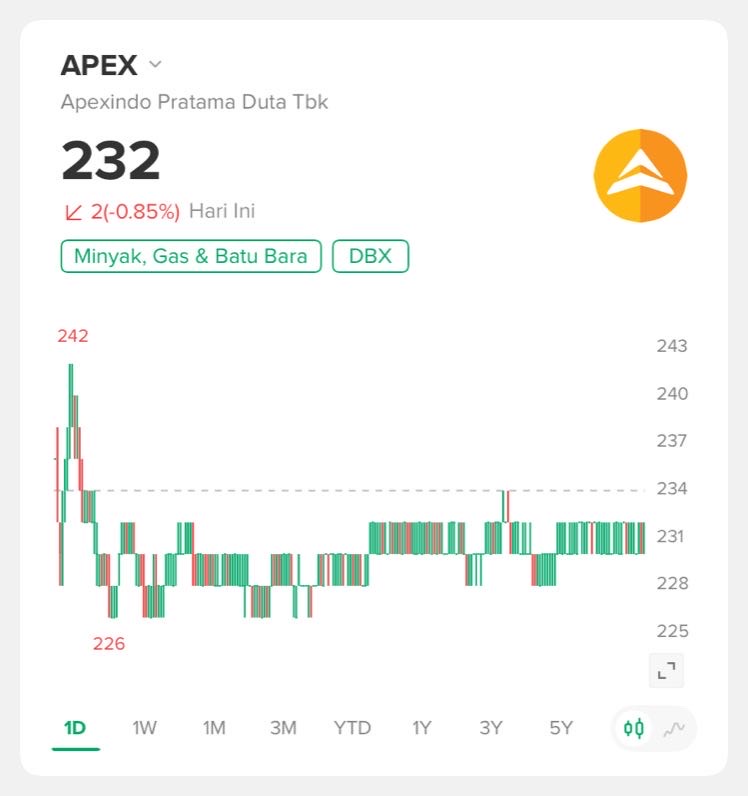The width and height of the screenshot is (748, 796).
Task: Expand the chart to fullscreen
Action: point(667,670)
